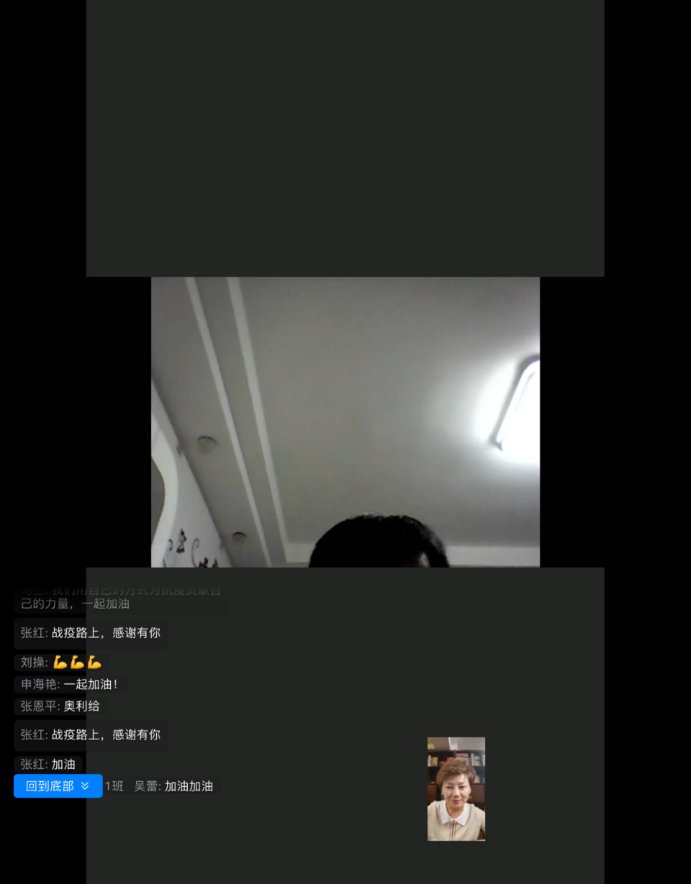
Task: Tap the 回到底部 button
Action: [58, 786]
